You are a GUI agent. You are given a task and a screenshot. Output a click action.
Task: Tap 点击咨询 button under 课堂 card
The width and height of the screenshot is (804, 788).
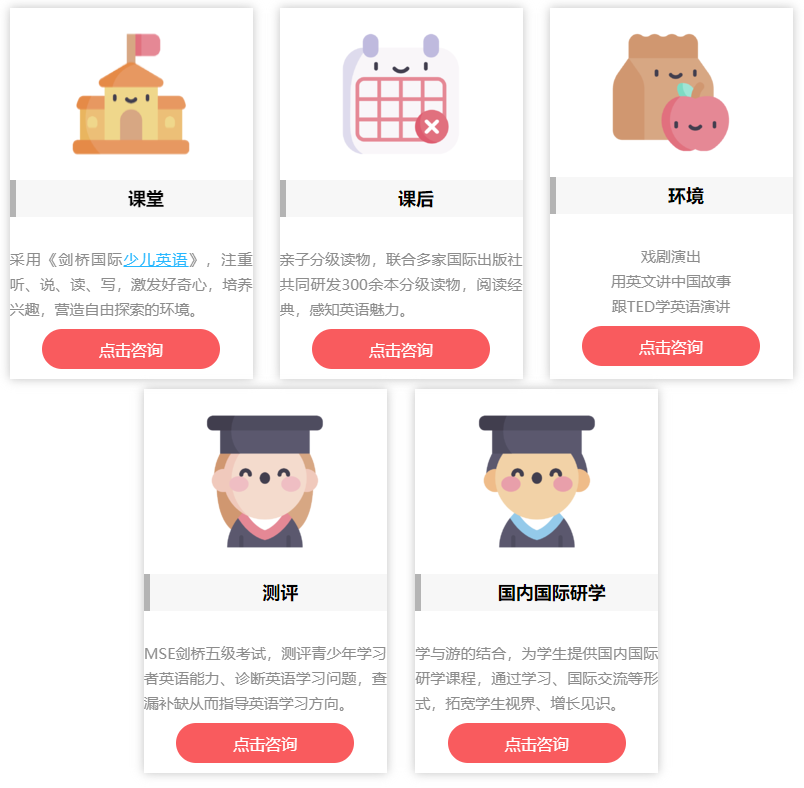(x=131, y=350)
